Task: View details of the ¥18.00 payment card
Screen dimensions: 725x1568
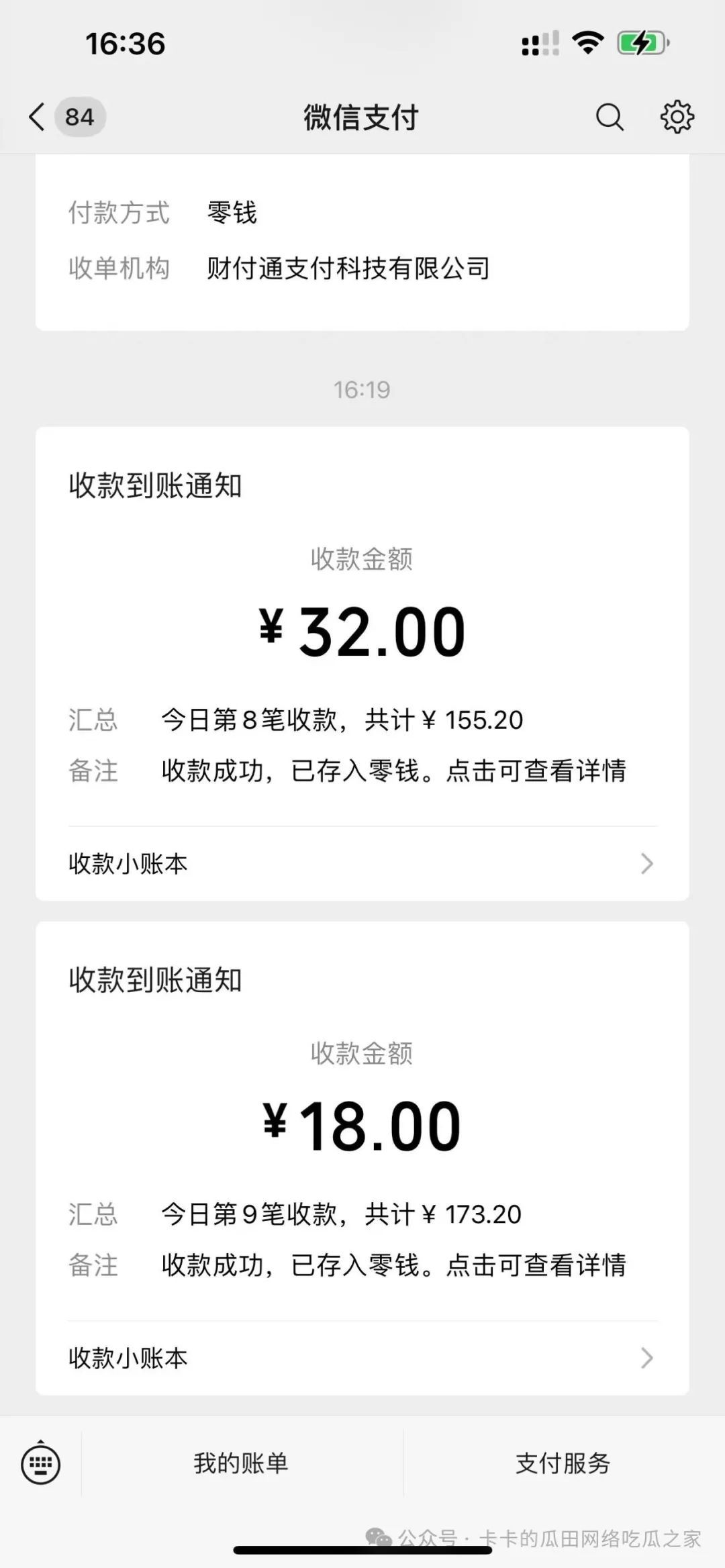Action: coord(362,1126)
